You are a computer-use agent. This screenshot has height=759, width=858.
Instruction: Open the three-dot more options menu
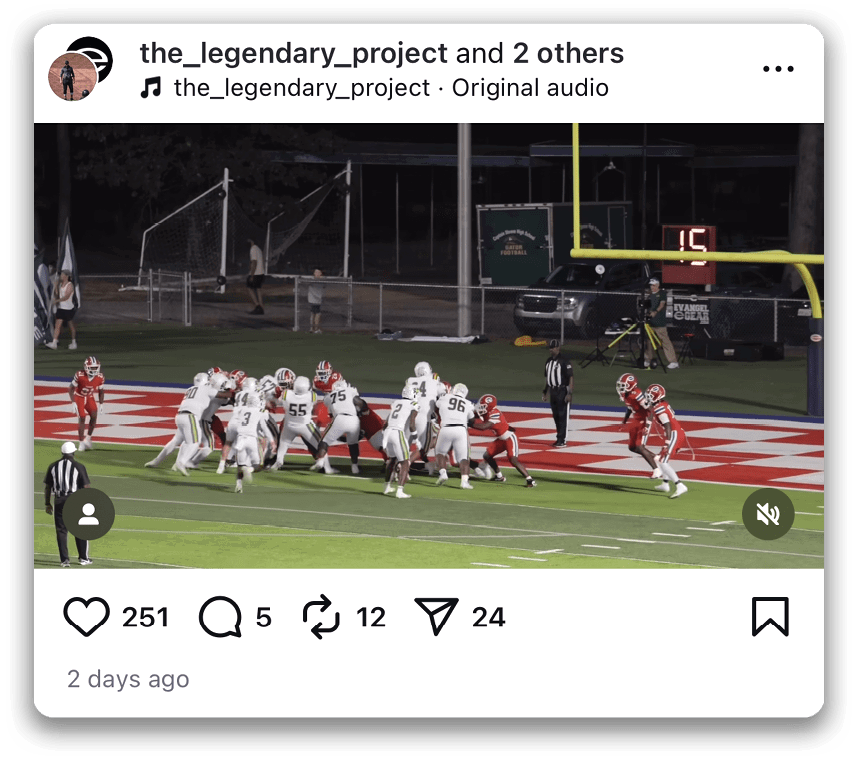coord(777,69)
